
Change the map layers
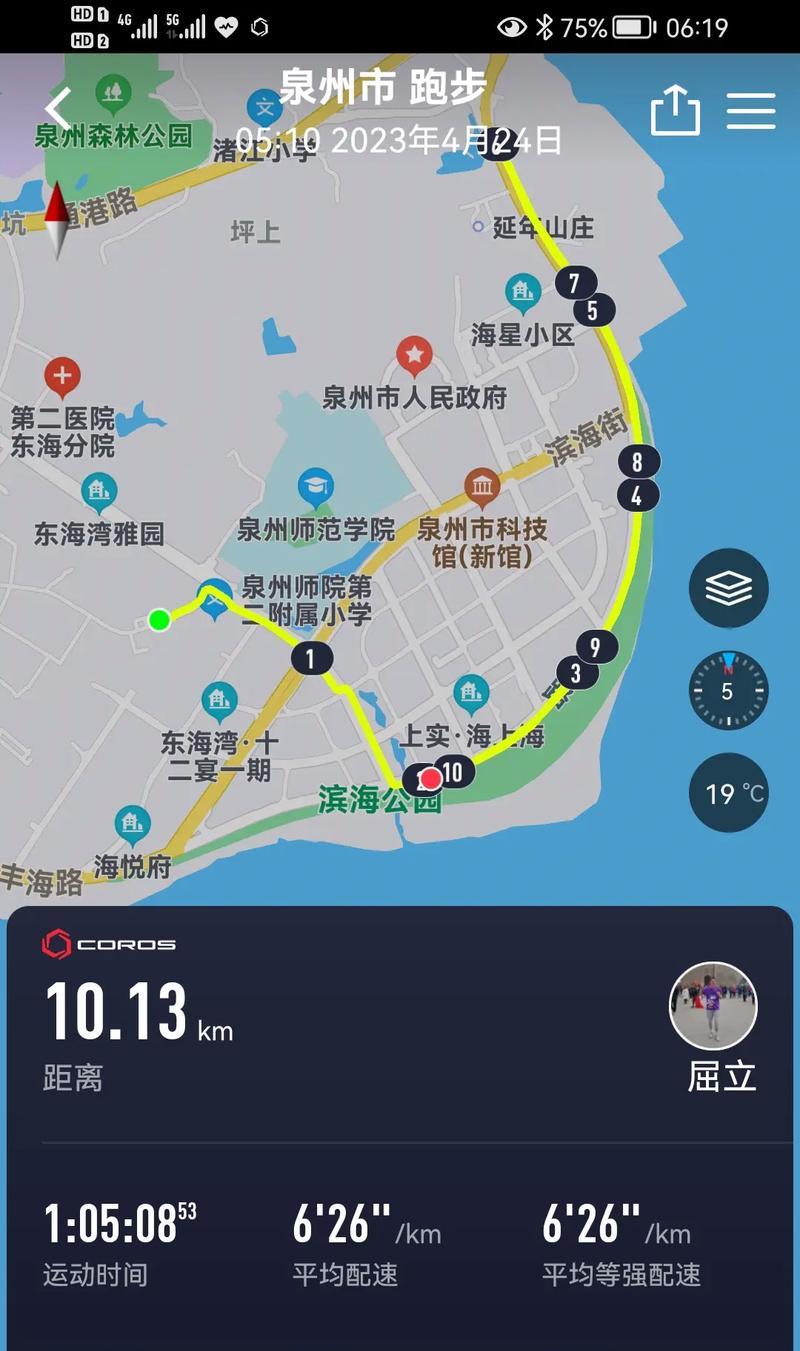(x=728, y=588)
